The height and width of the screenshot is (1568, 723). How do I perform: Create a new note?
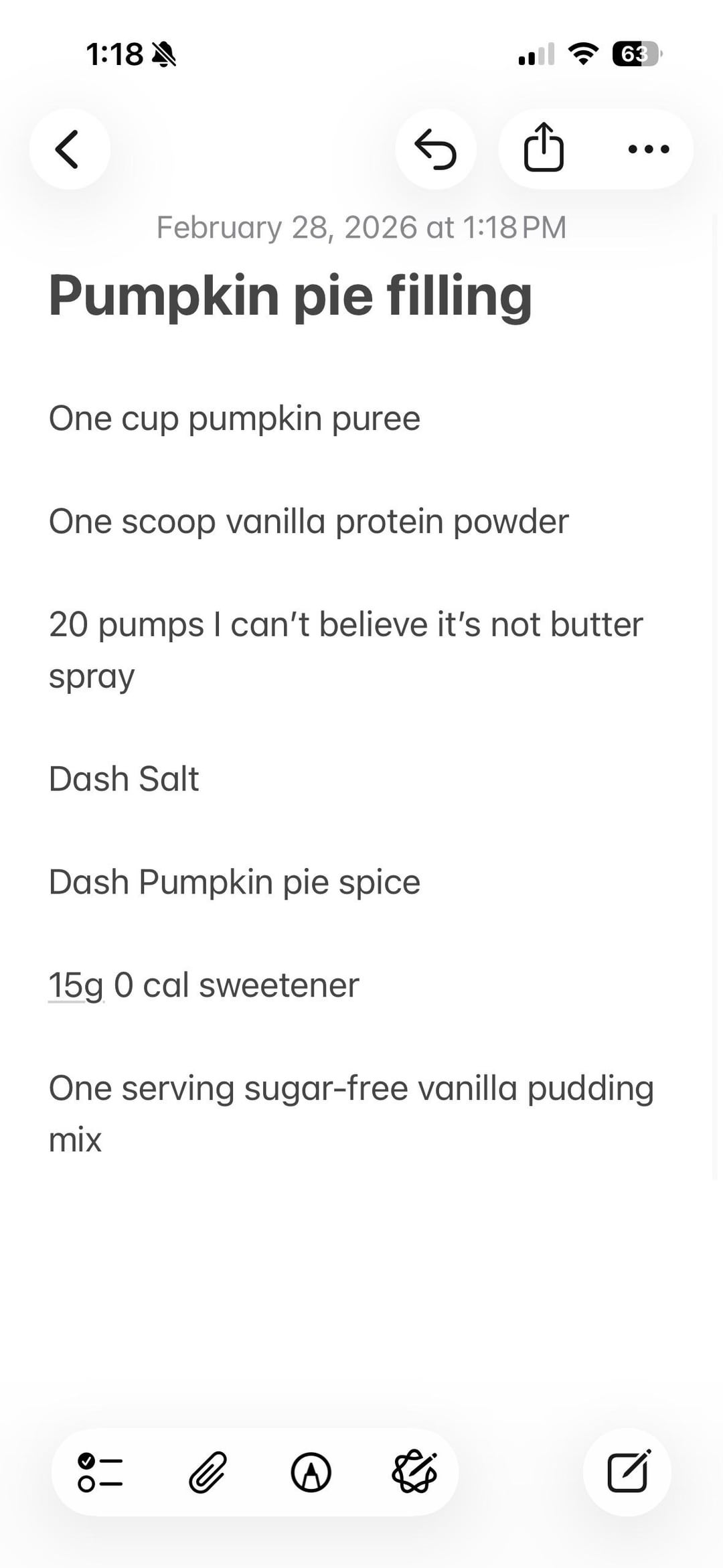[627, 1472]
